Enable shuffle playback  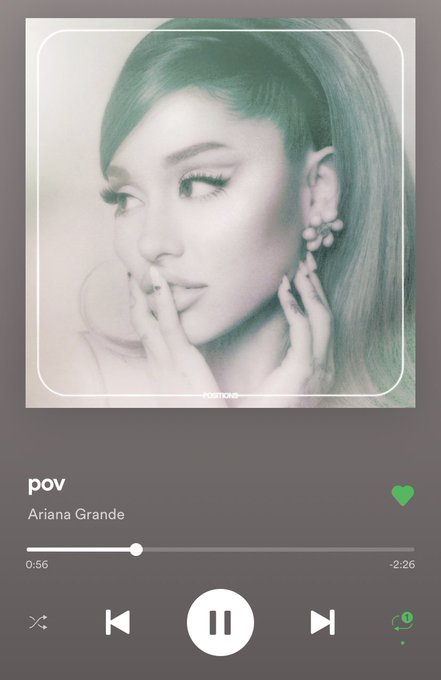[x=38, y=622]
